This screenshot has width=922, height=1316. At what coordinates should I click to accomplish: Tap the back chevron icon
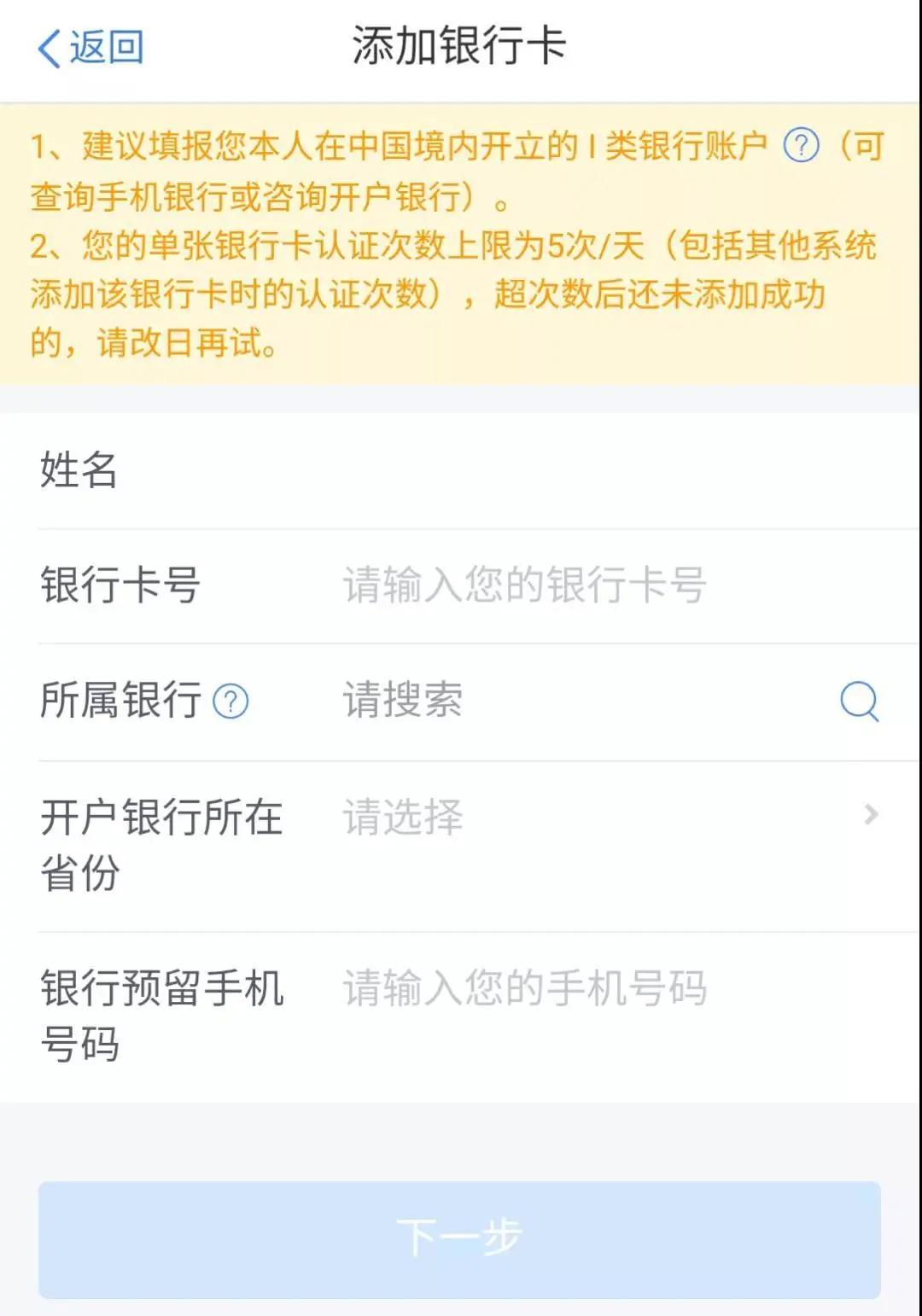(x=49, y=49)
